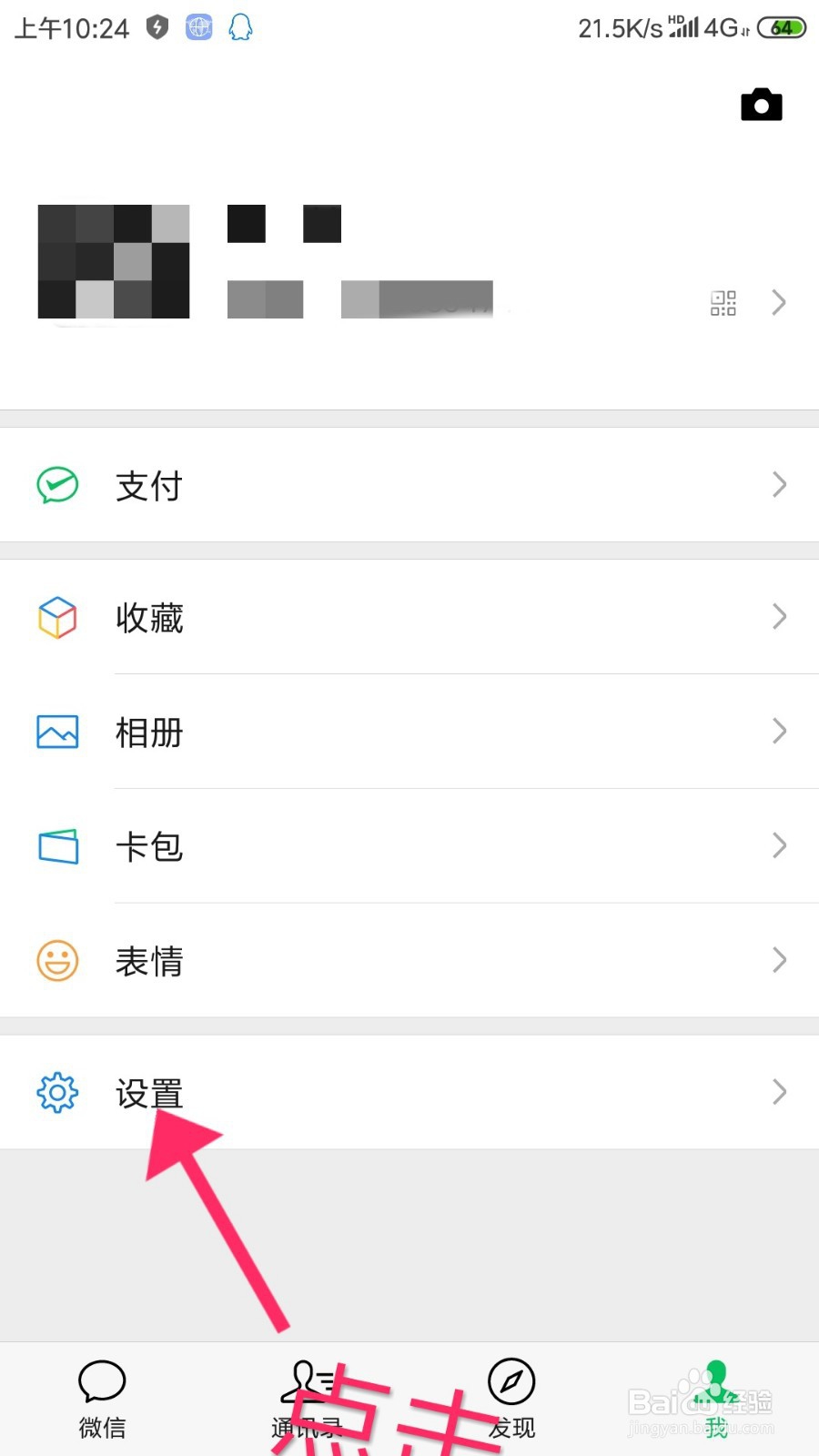Viewport: 819px width, 1456px height.
Task: Open the 设置 (Settings) gear icon
Action: coord(56,1092)
